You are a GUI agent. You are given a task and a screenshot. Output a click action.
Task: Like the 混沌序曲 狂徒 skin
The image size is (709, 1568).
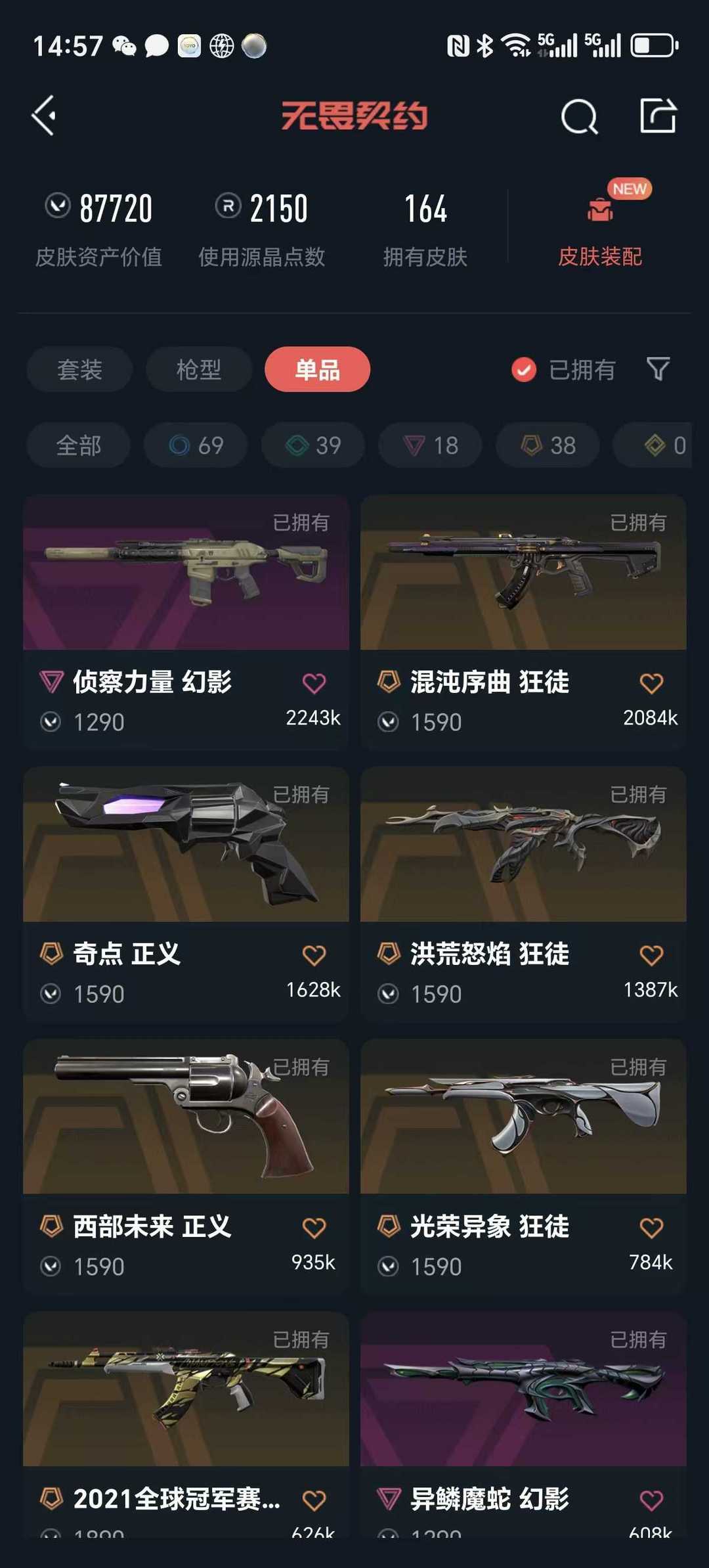[651, 683]
